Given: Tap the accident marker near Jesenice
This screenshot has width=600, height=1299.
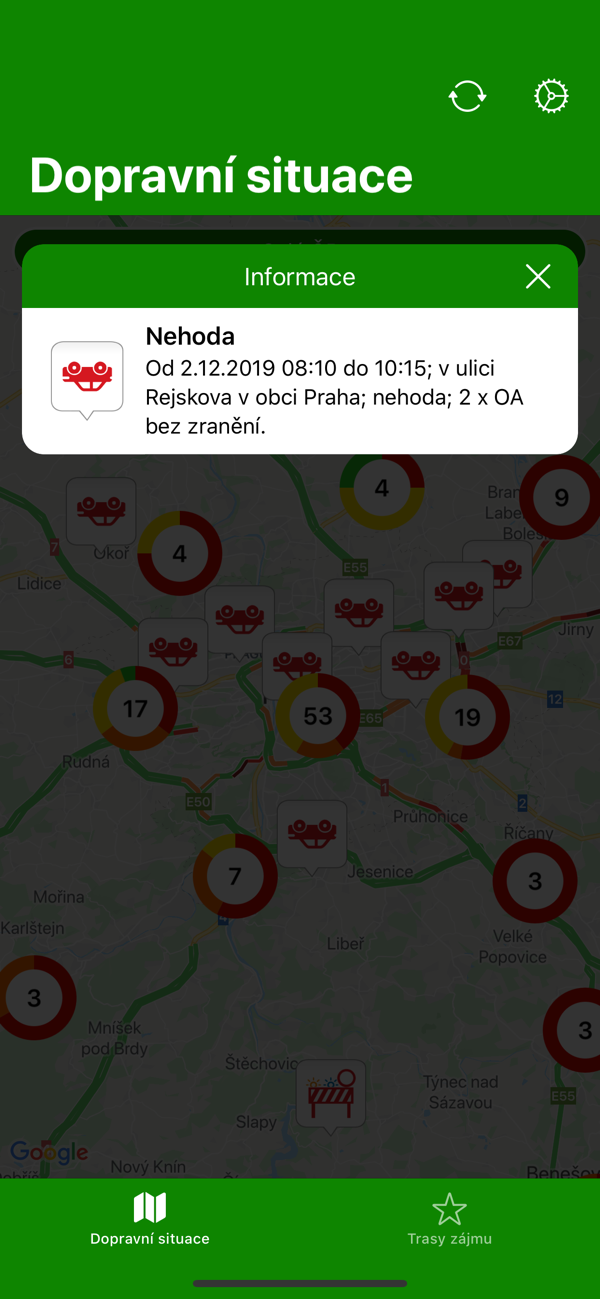Looking at the screenshot, I should coord(312,832).
